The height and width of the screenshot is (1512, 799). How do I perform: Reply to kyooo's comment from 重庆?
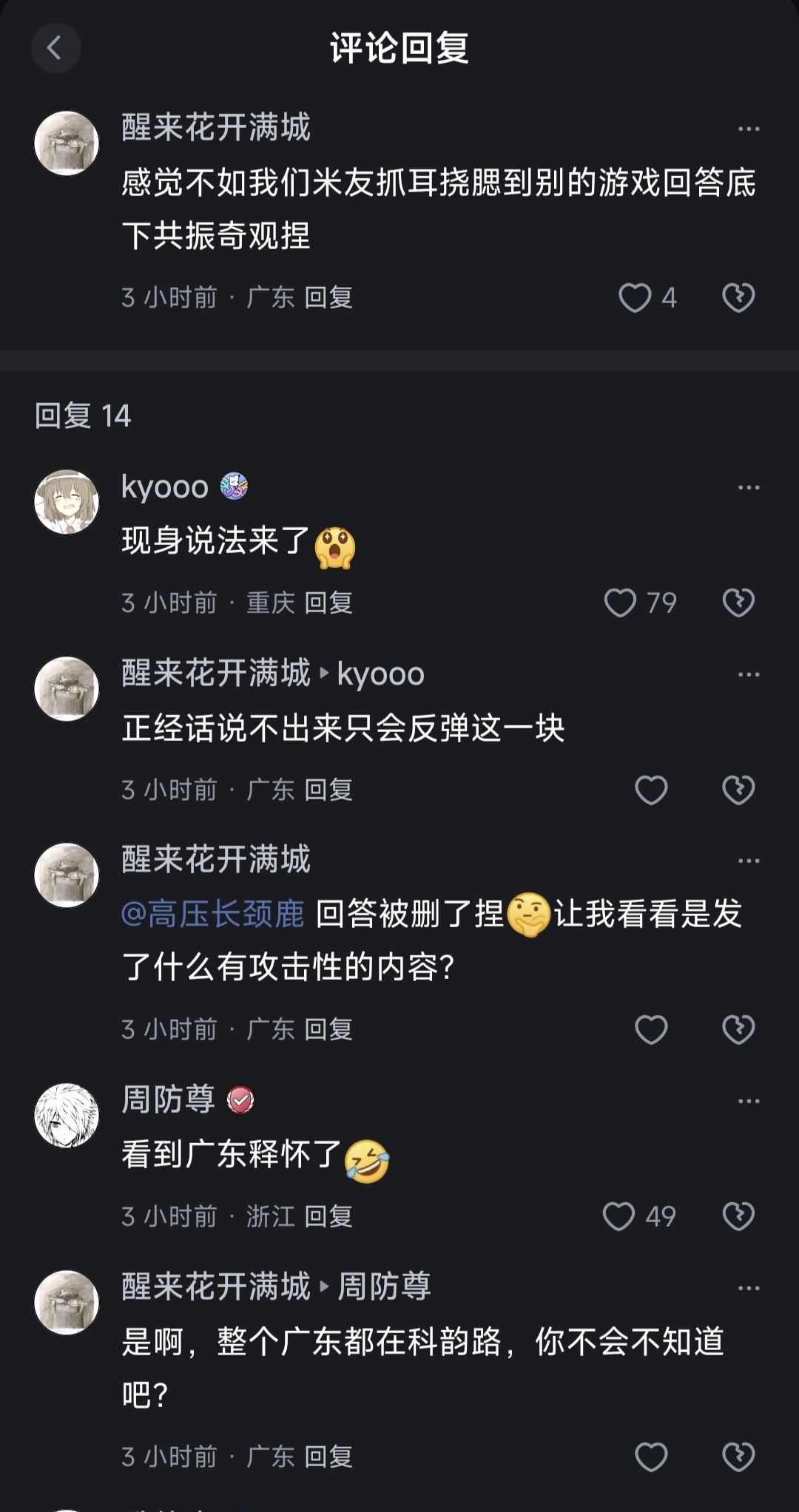(328, 603)
